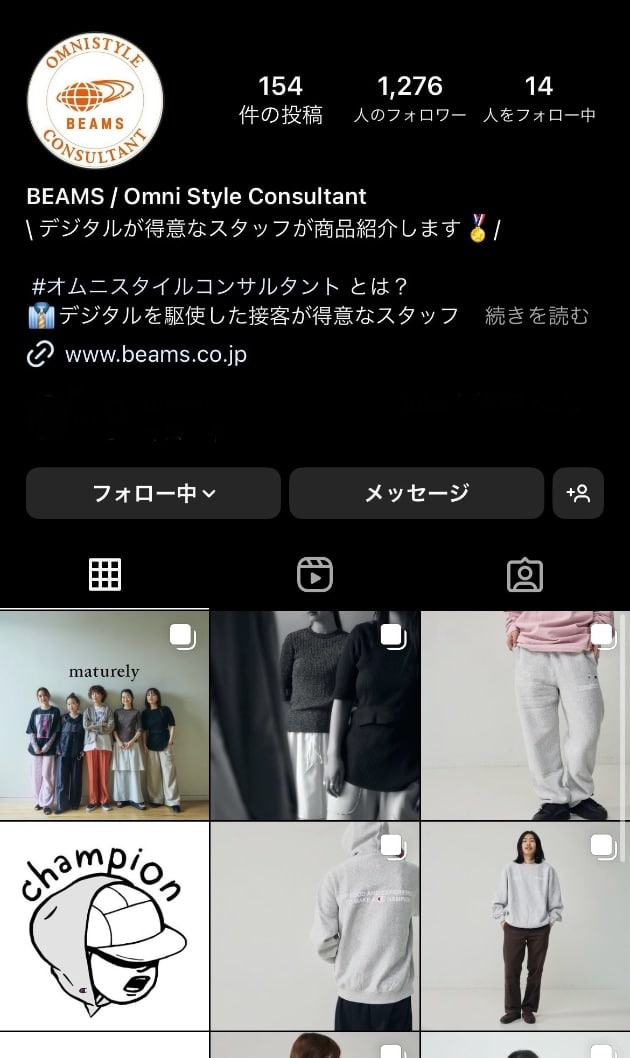Image resolution: width=630 pixels, height=1058 pixels.
Task: View the 14 following accounts
Action: [539, 99]
